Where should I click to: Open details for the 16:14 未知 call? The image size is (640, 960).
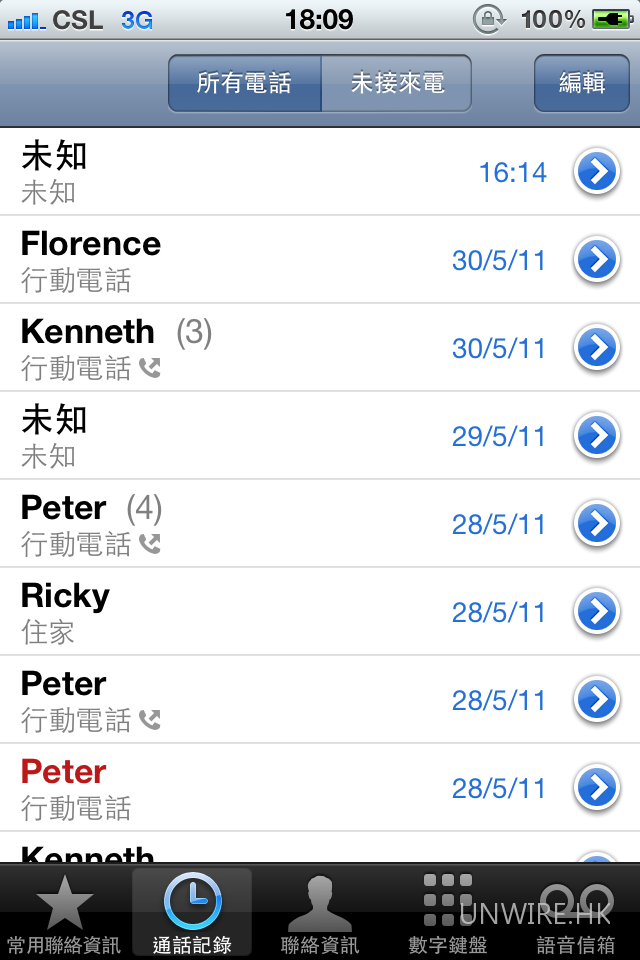(596, 173)
